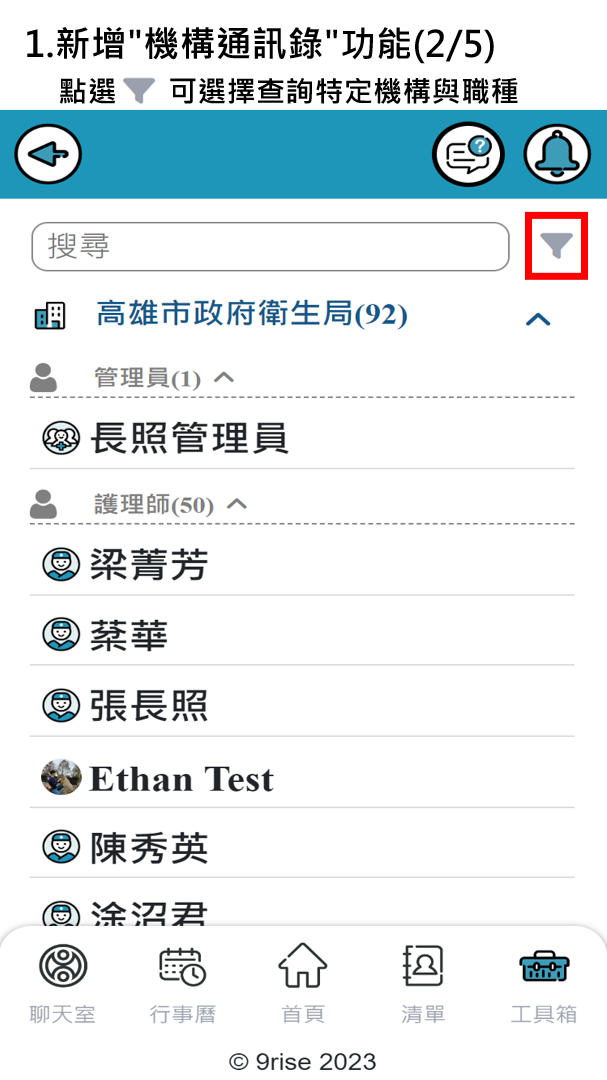Switch to the 行事曆 tab
The height and width of the screenshot is (1080, 607).
pos(182,984)
